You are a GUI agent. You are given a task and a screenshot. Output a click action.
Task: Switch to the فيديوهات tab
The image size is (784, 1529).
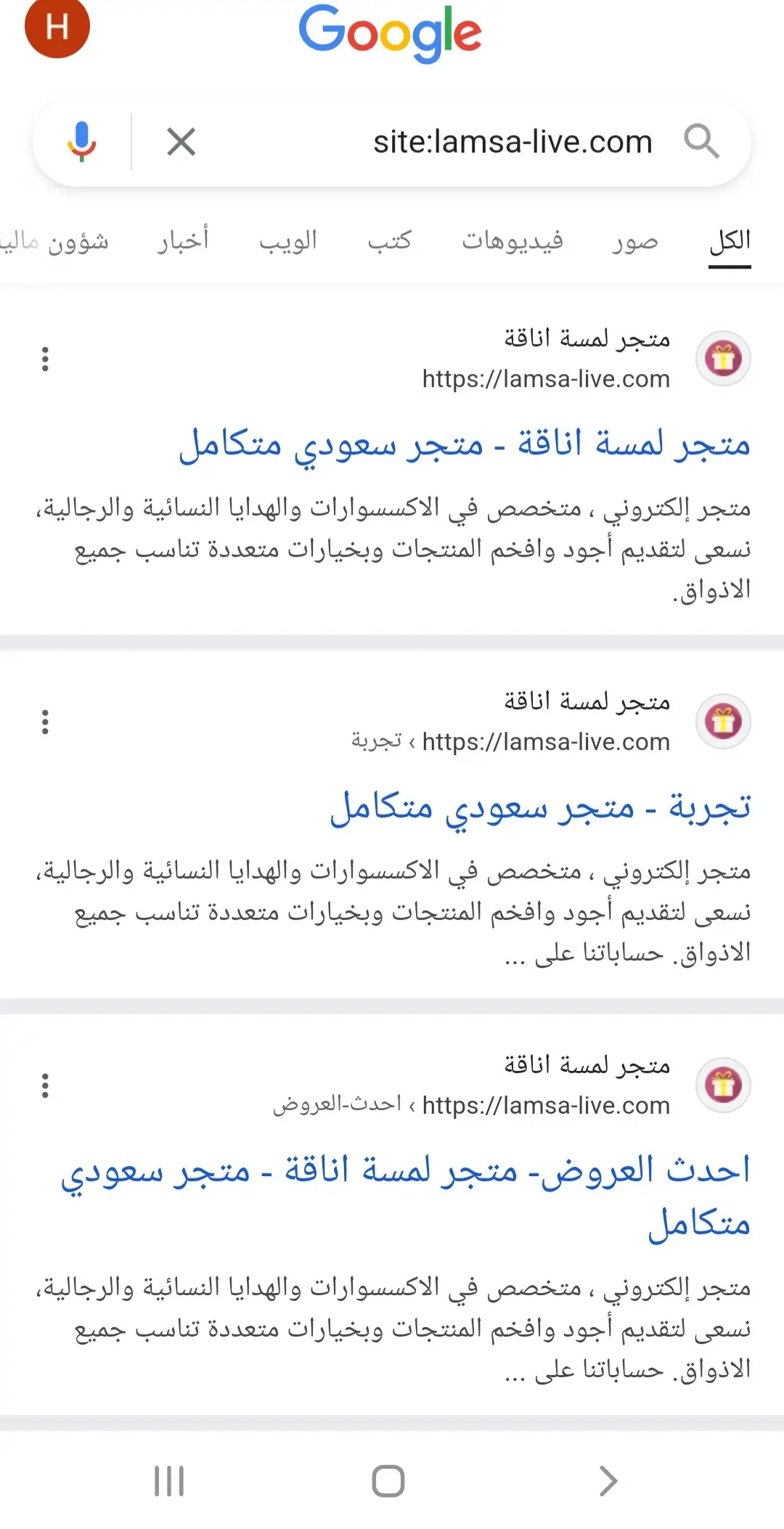[513, 241]
